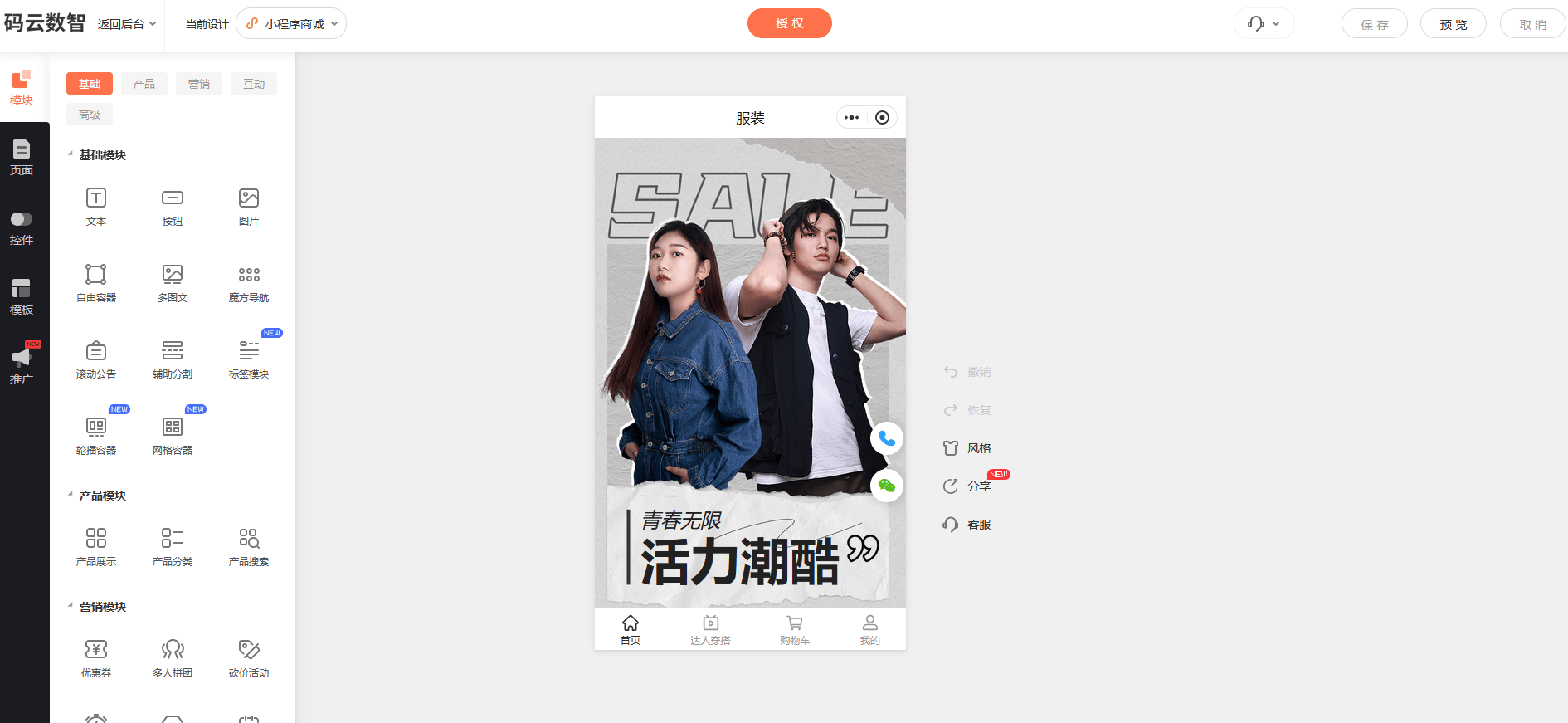1568x723 pixels.
Task: Add the 文本 text module
Action: pyautogui.click(x=96, y=206)
